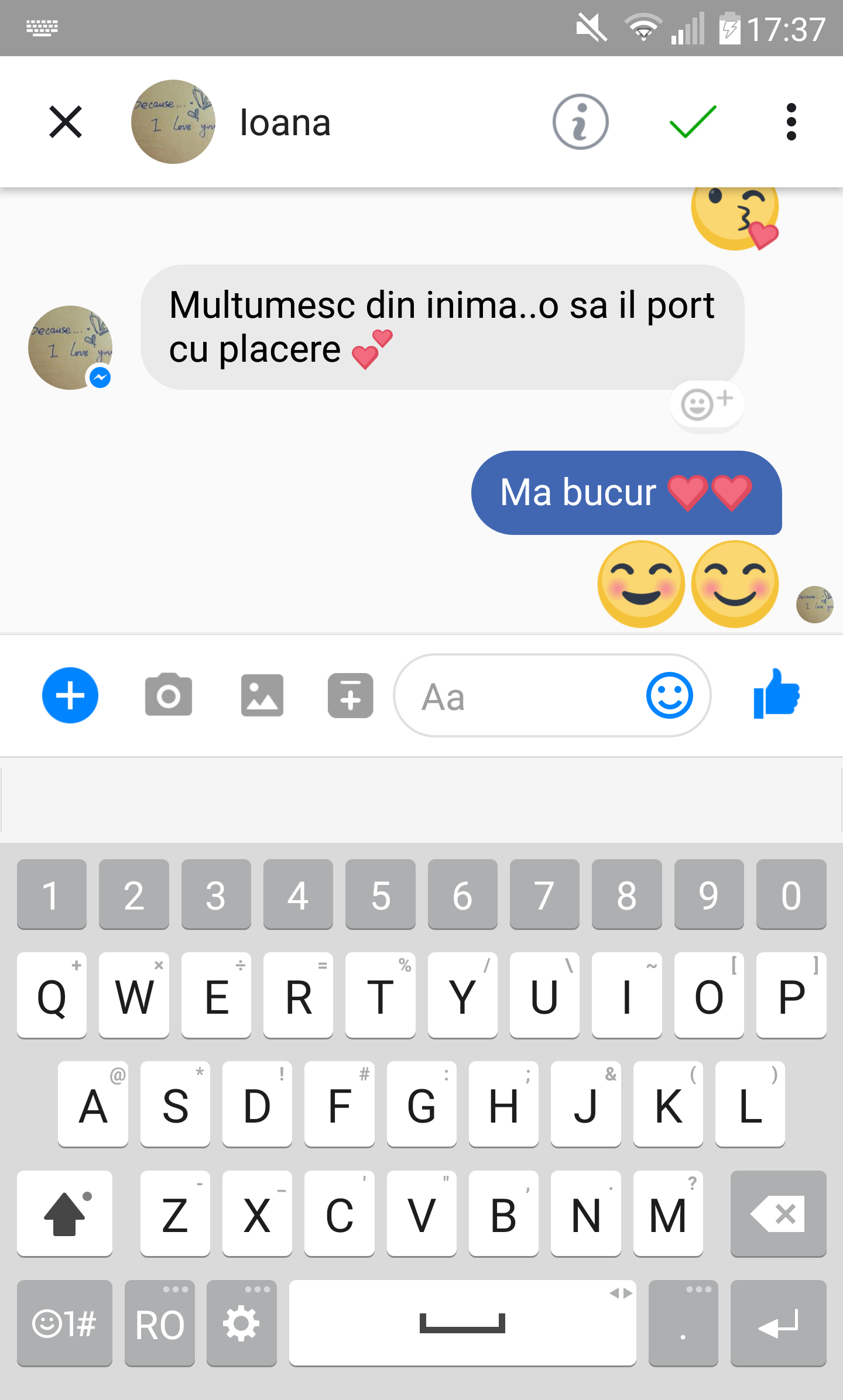Open Ioana's conversation info
Viewport: 843px width, 1400px height.
(x=580, y=122)
